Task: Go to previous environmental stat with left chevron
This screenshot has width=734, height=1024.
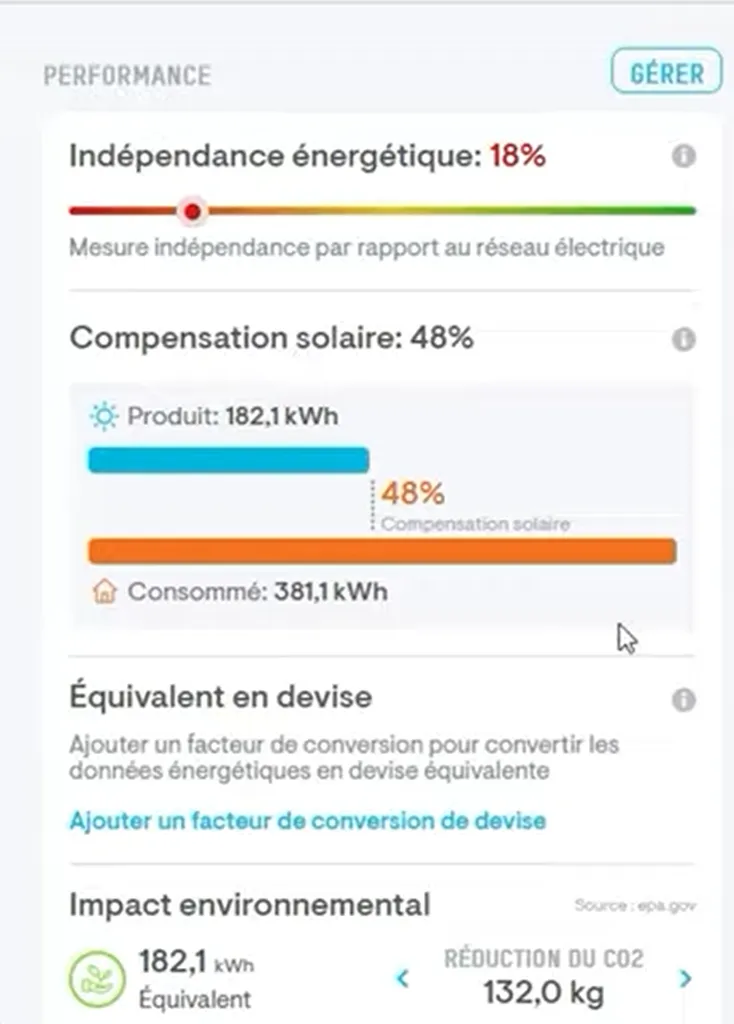Action: pos(403,977)
